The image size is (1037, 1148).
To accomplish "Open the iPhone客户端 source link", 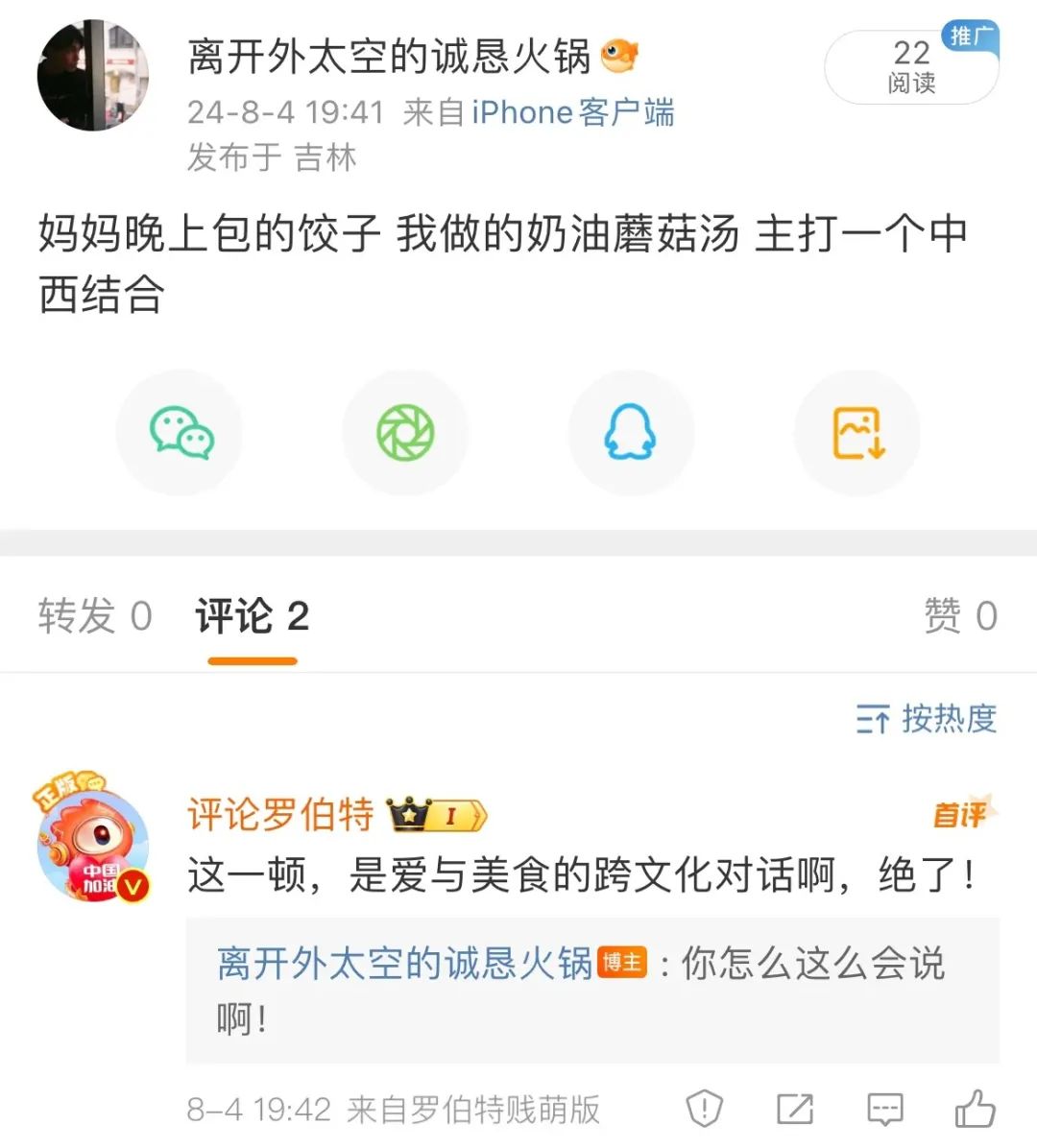I will [572, 112].
